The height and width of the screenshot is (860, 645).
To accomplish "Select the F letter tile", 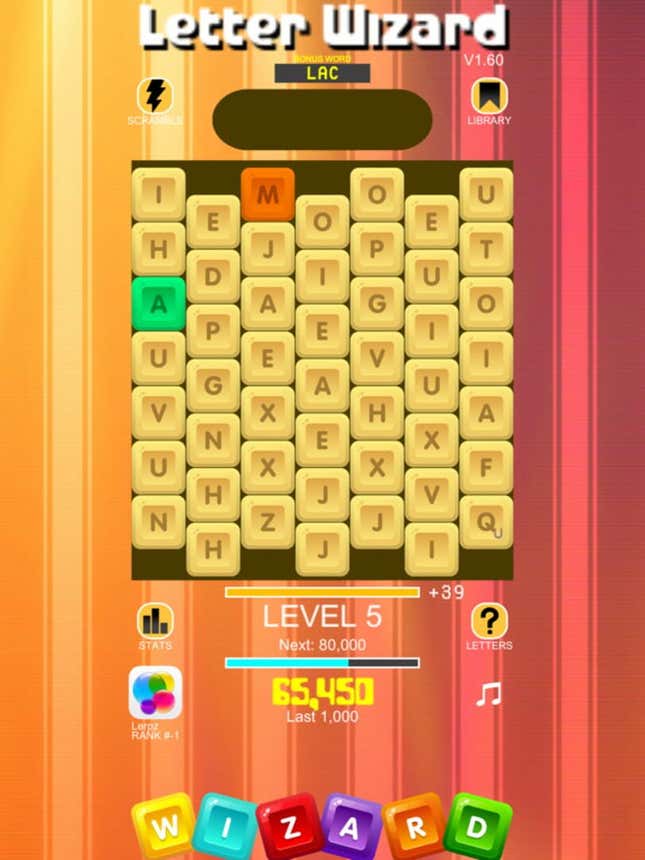I will coord(485,467).
